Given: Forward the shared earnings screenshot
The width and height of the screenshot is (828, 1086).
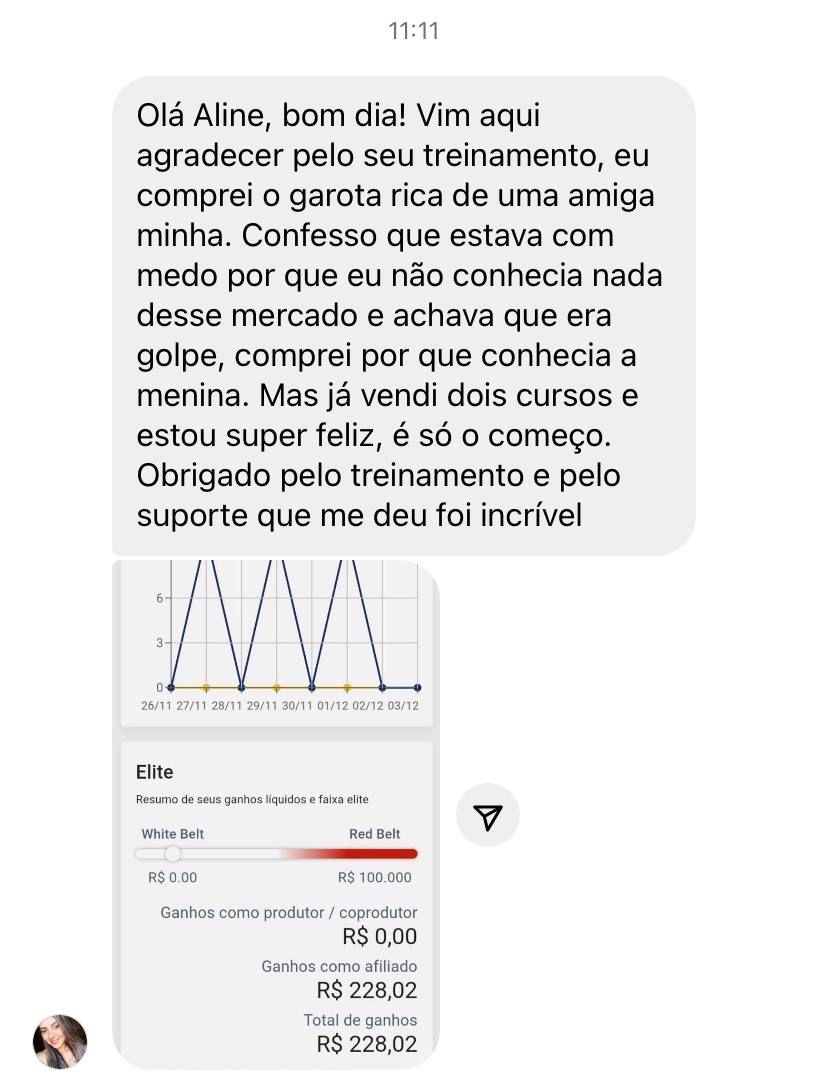Looking at the screenshot, I should (487, 816).
